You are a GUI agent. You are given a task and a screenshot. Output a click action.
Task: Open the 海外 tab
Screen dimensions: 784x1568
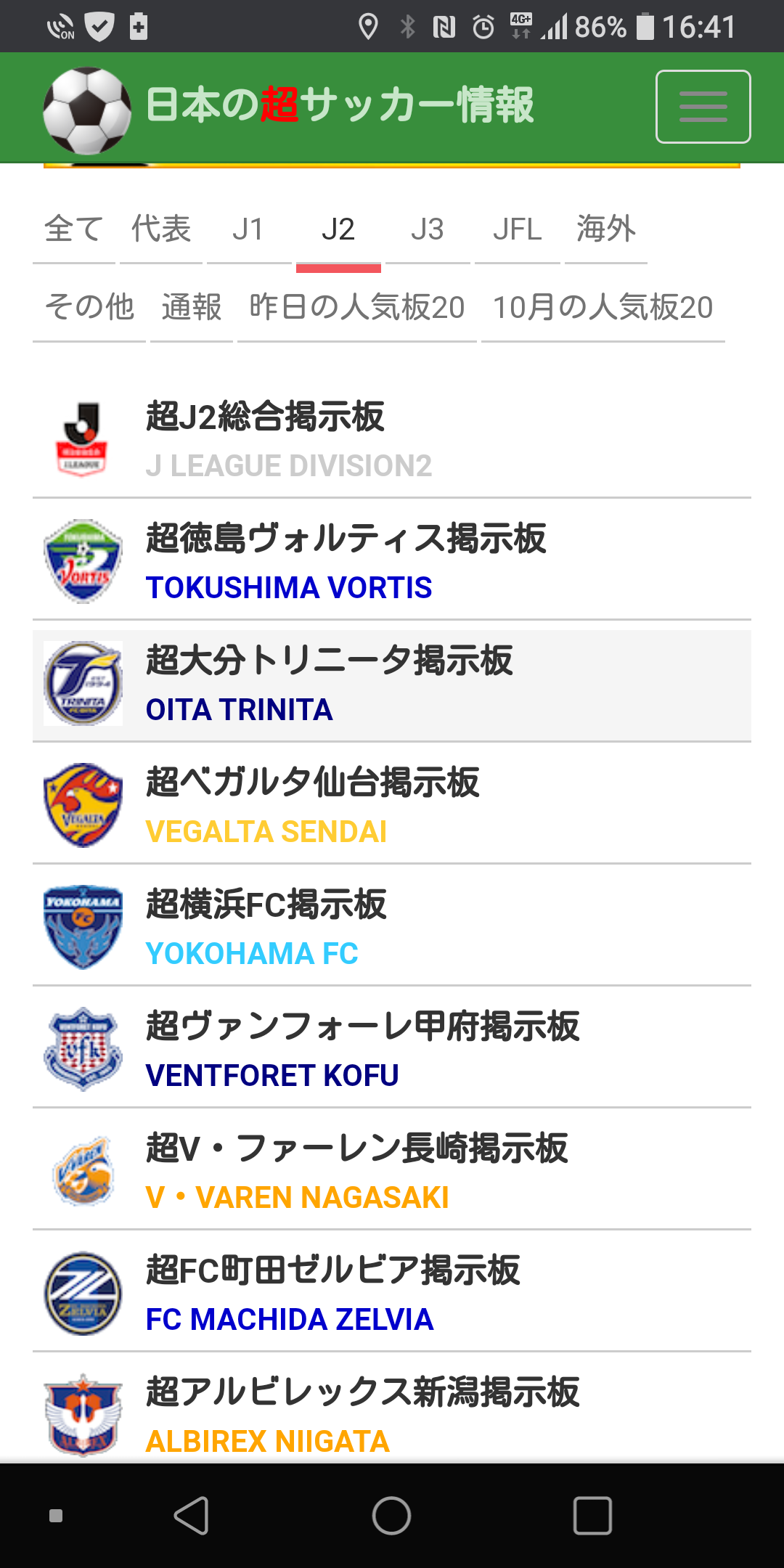605,229
